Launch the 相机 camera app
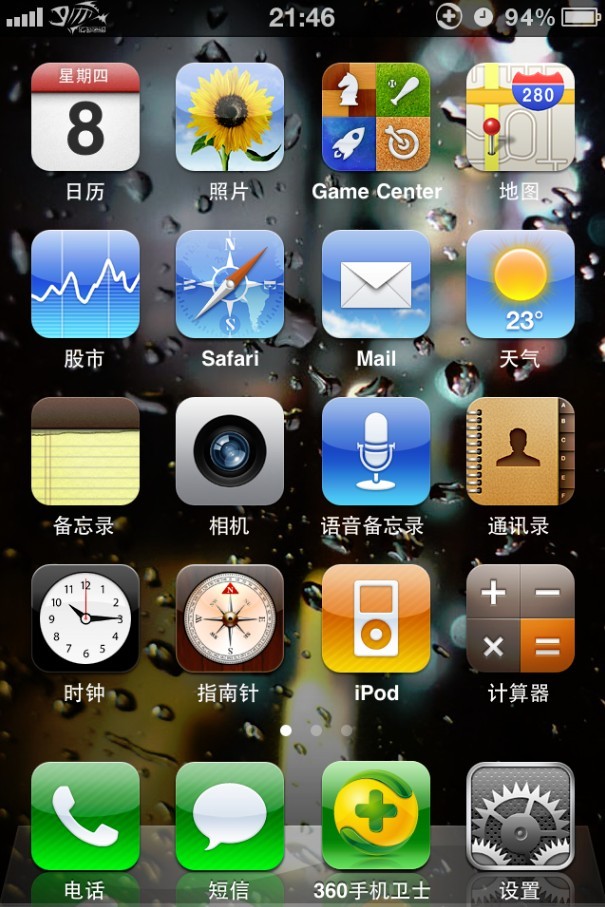 tap(230, 451)
